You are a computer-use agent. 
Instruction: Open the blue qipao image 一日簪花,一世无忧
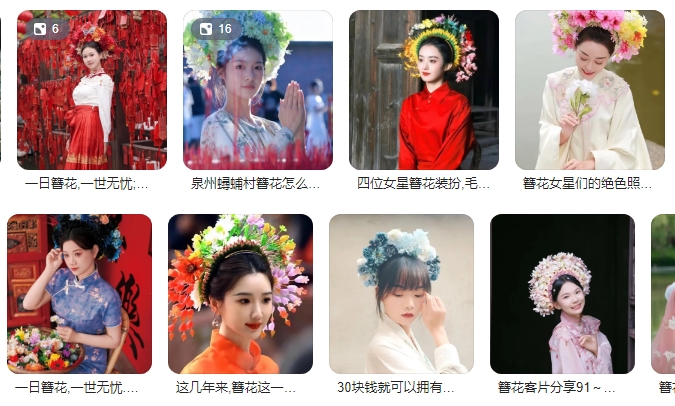pos(80,294)
